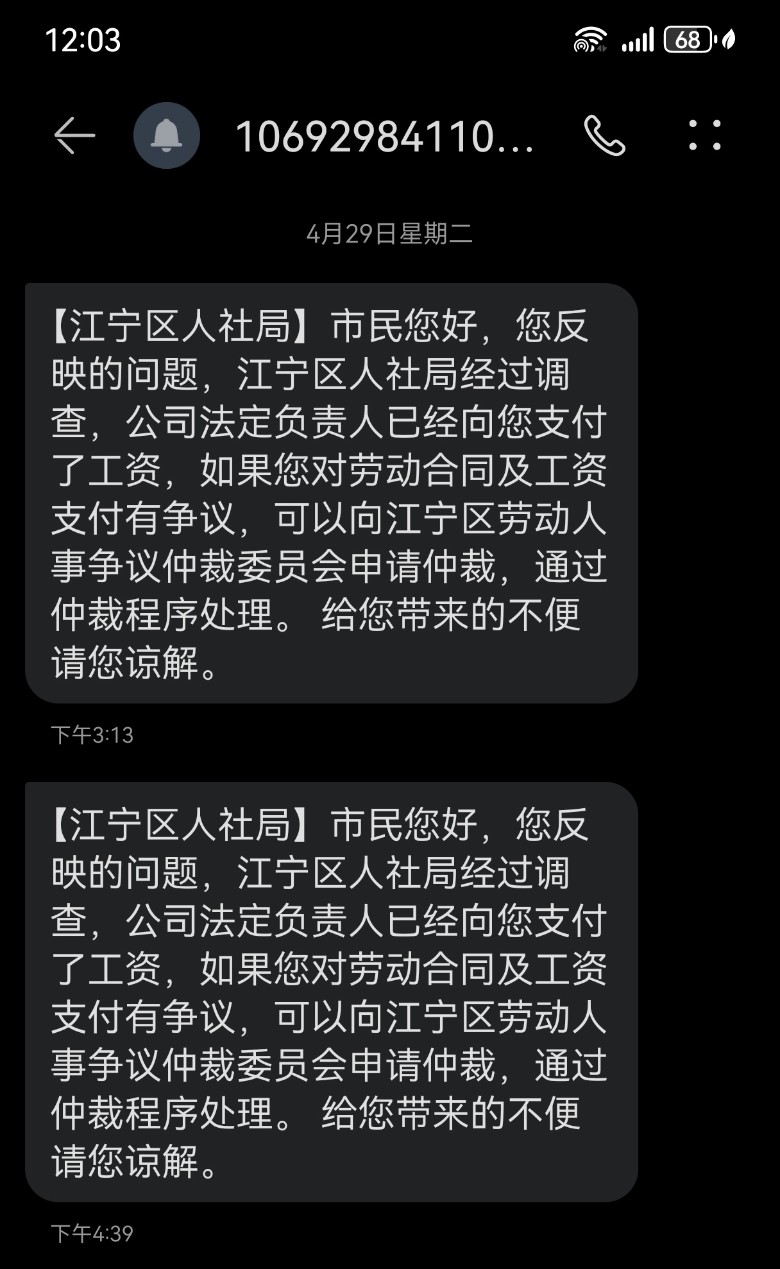Call the sender number 10692984110
The image size is (780, 1269).
pos(604,136)
